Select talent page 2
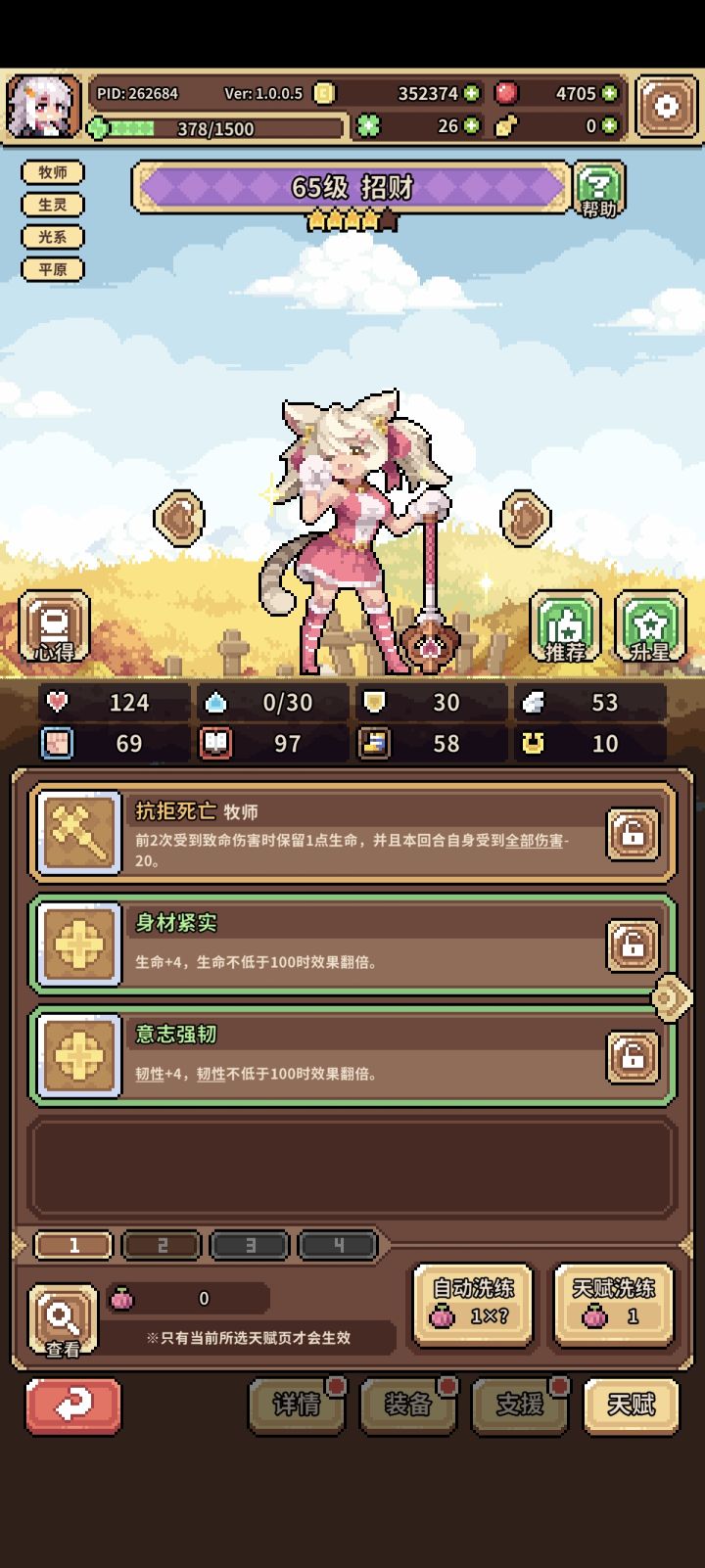The width and height of the screenshot is (705, 1568). (161, 1245)
